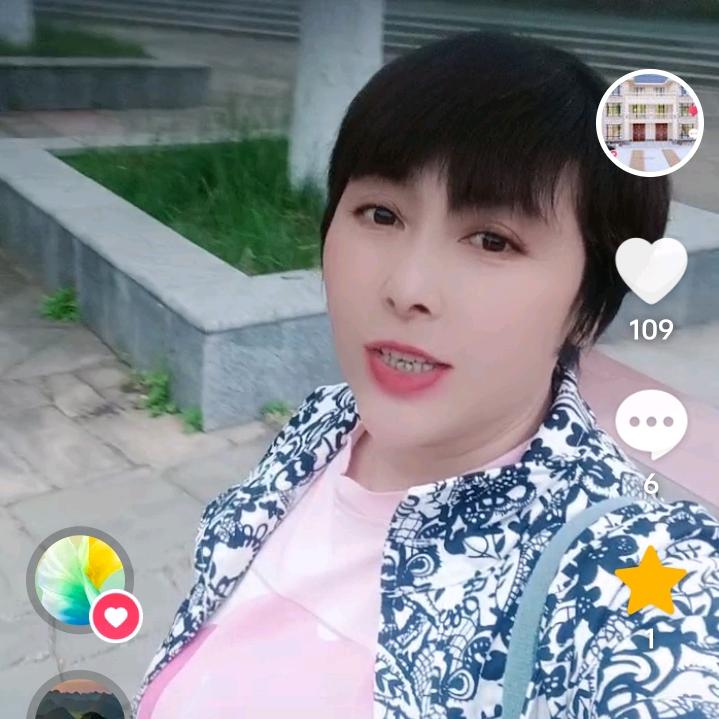This screenshot has width=719, height=719.
Task: Open the comments speech bubble
Action: (651, 423)
